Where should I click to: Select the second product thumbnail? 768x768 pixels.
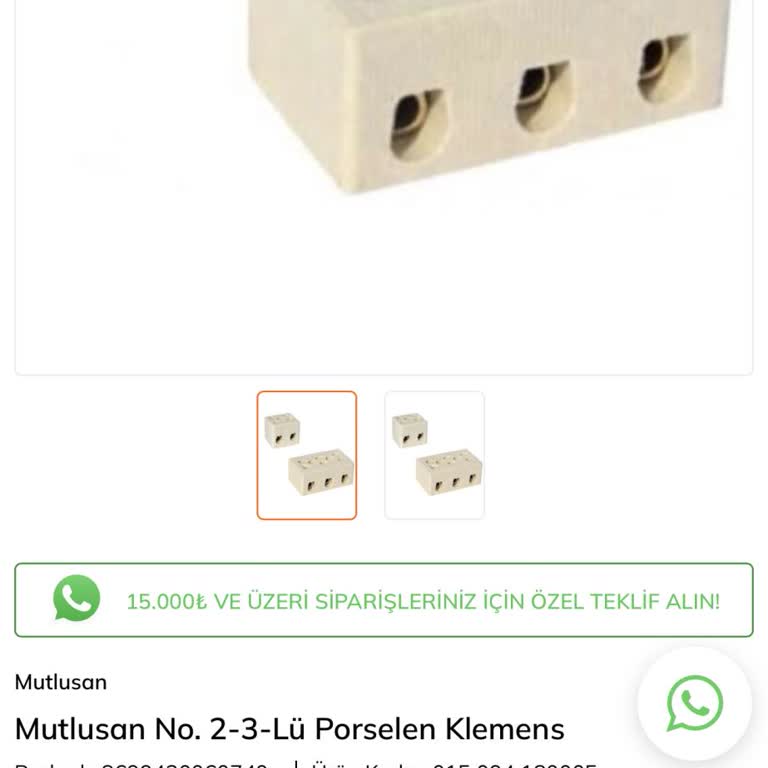point(434,455)
